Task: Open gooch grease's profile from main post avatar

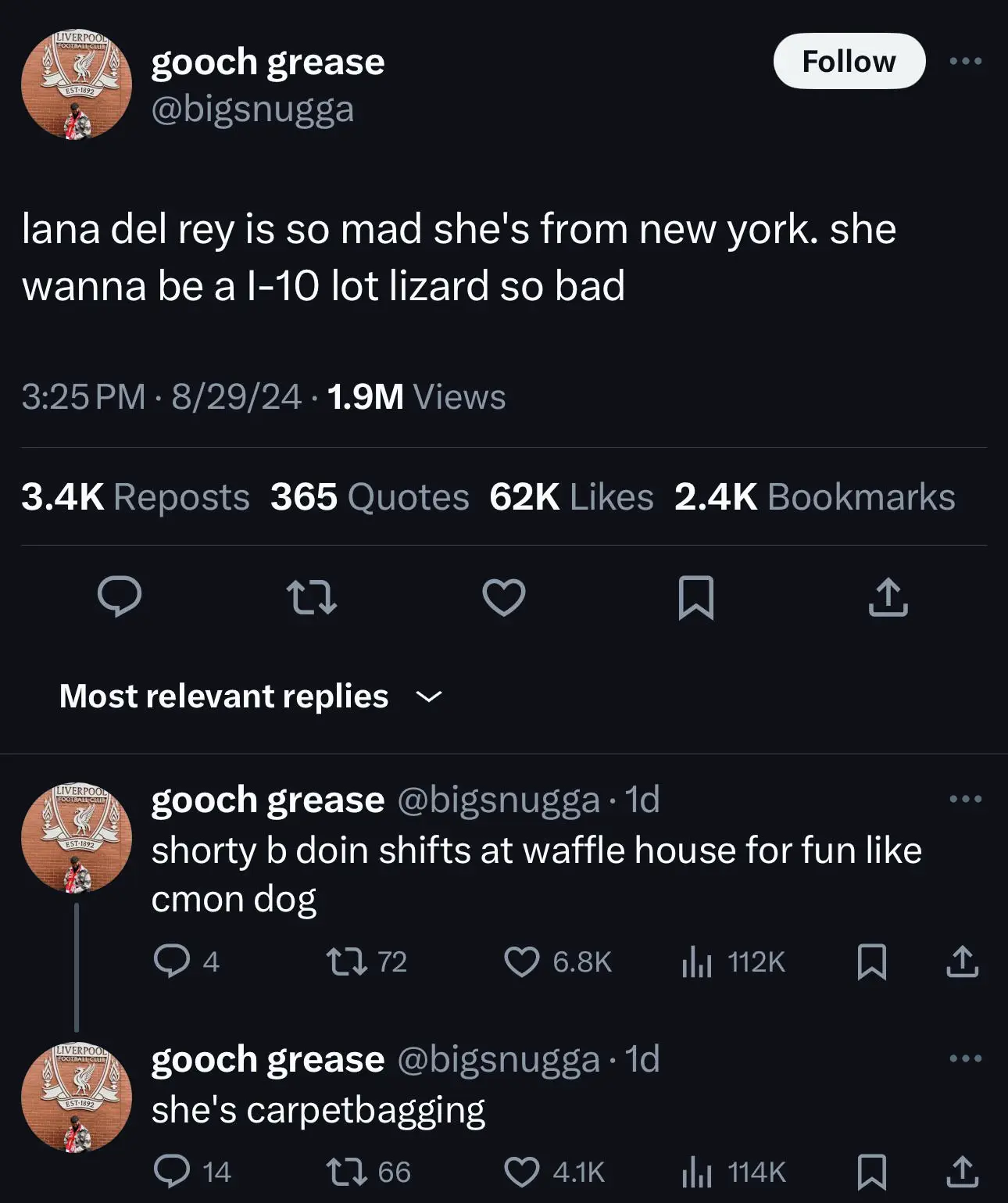Action: 76,85
